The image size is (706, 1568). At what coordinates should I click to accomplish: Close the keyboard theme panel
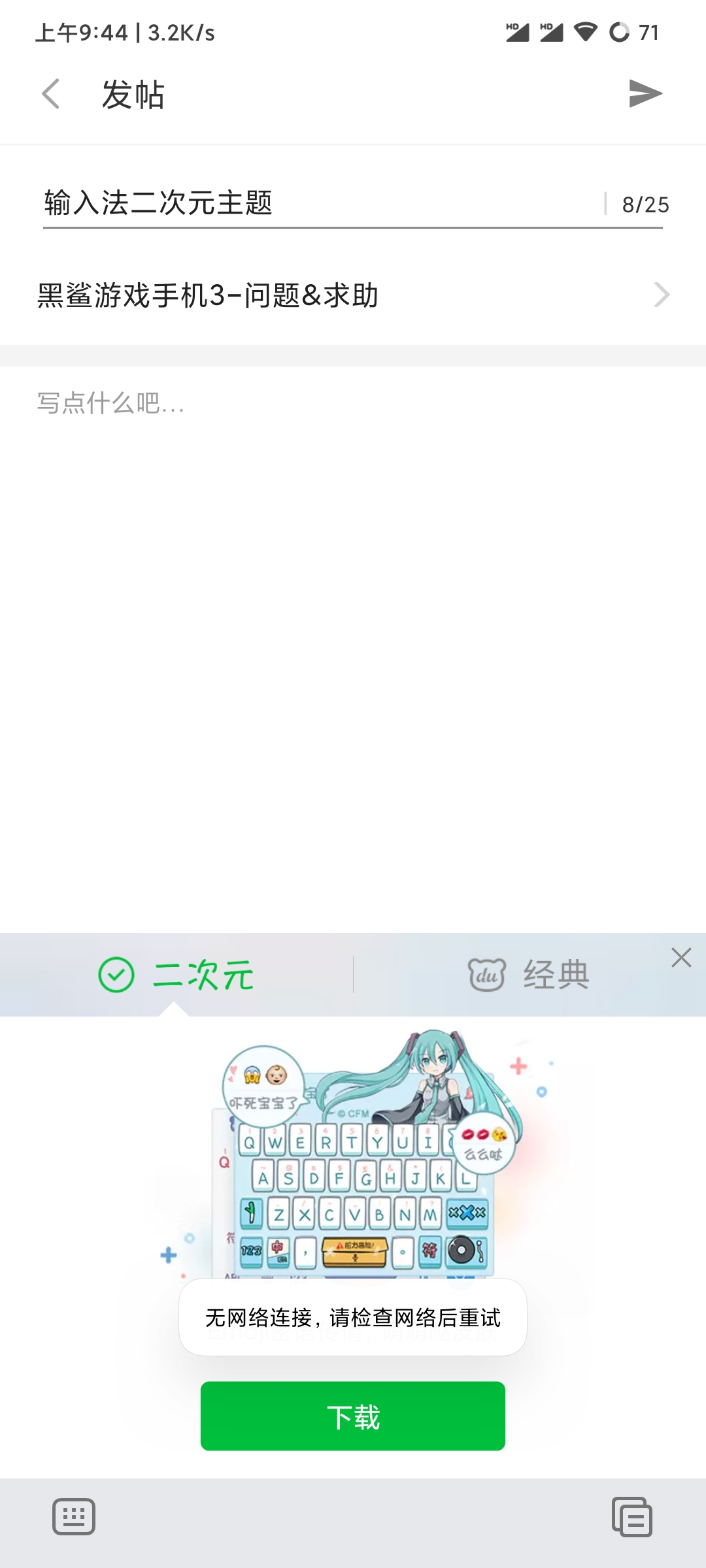tap(681, 958)
